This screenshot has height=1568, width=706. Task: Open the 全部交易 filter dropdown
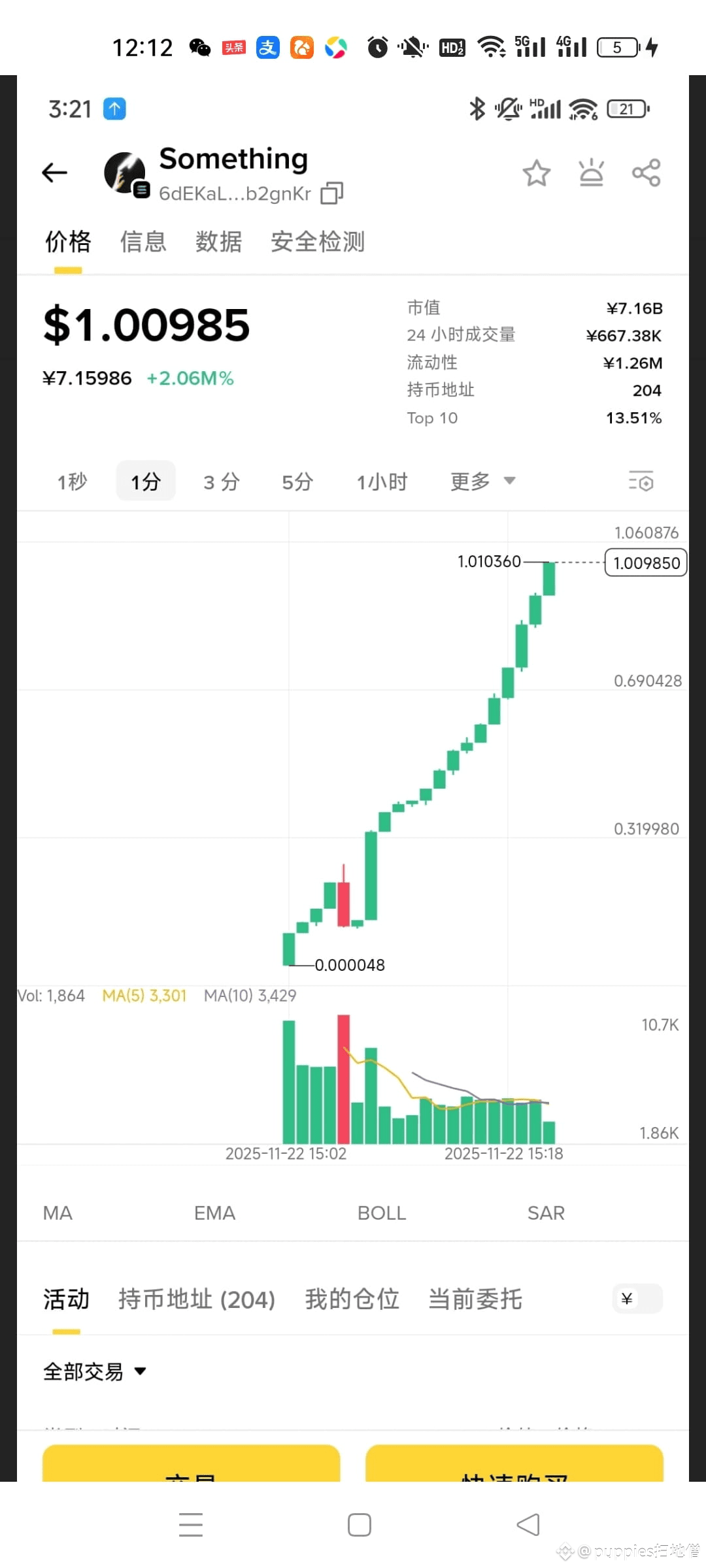point(93,1371)
